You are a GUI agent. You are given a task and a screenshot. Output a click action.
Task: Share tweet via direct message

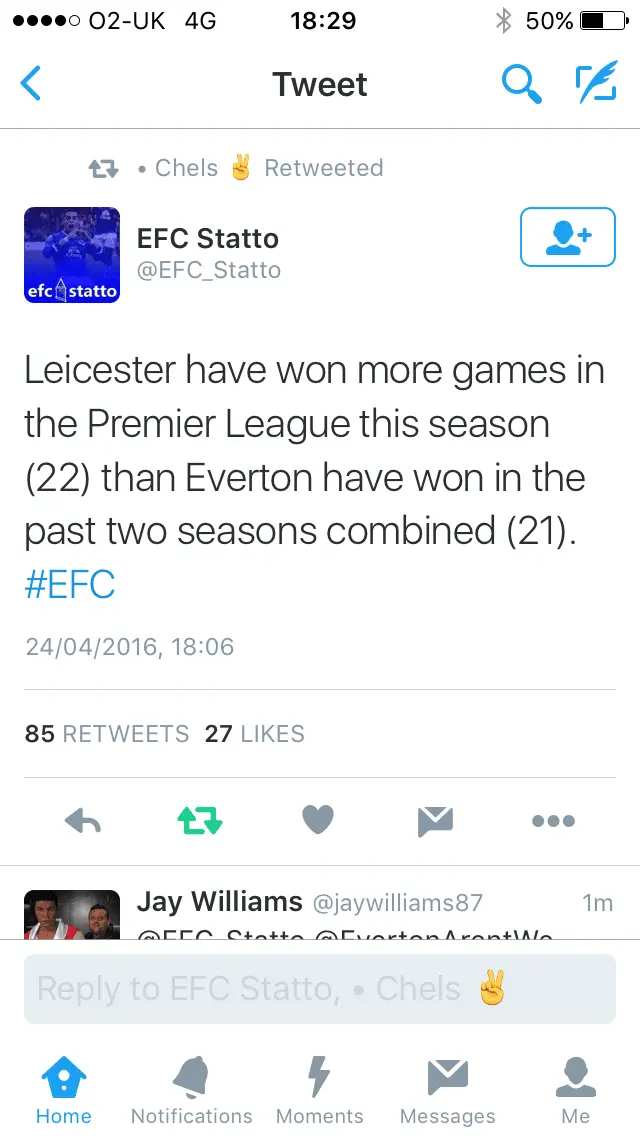[435, 821]
